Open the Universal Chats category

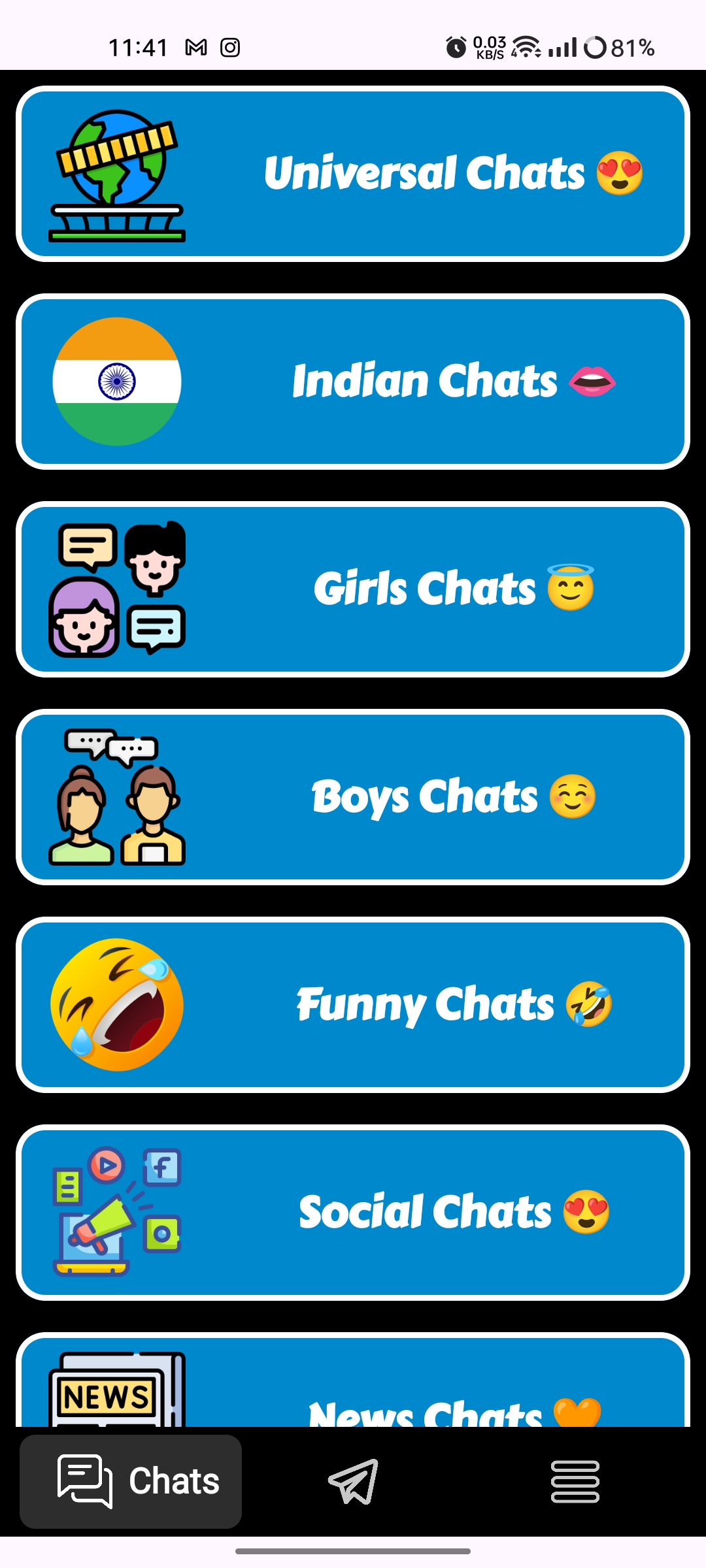353,174
